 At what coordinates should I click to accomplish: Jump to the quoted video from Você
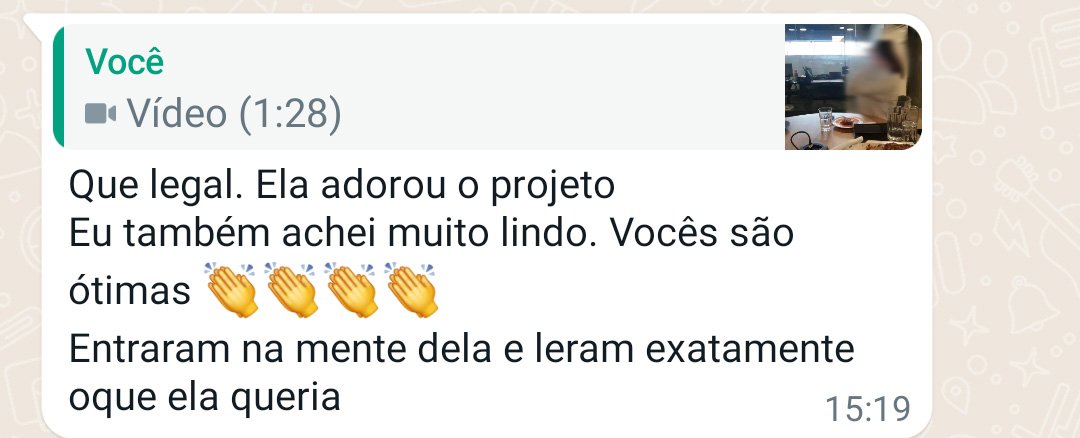[420, 88]
